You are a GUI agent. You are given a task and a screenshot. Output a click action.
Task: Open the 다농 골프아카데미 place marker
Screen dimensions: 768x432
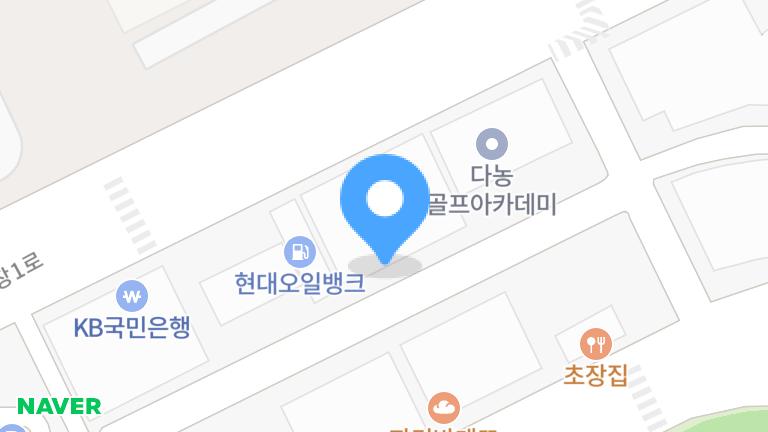492,143
